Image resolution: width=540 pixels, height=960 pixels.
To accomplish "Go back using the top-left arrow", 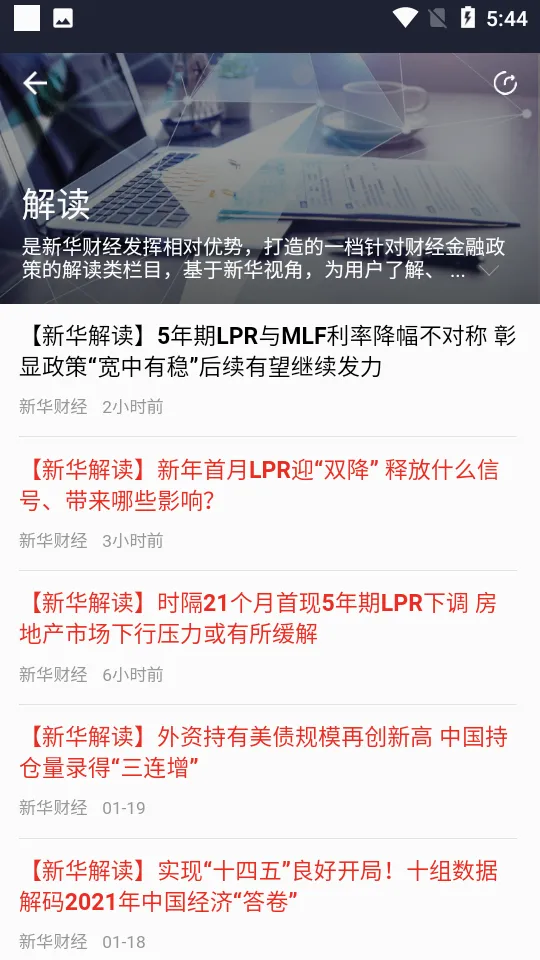I will (x=35, y=83).
